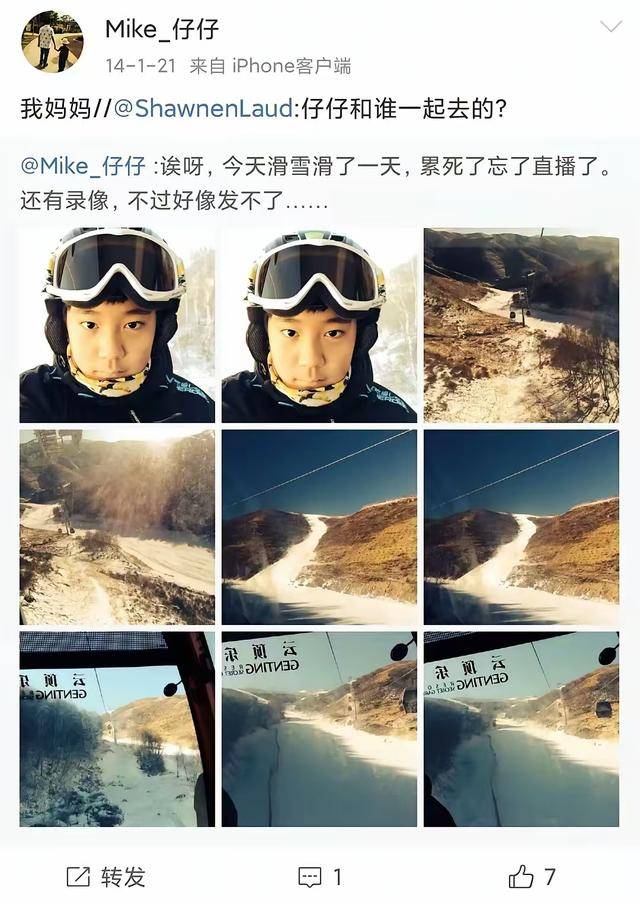Open the @ShawnenLaud mention link
The image size is (640, 904).
coord(205,107)
